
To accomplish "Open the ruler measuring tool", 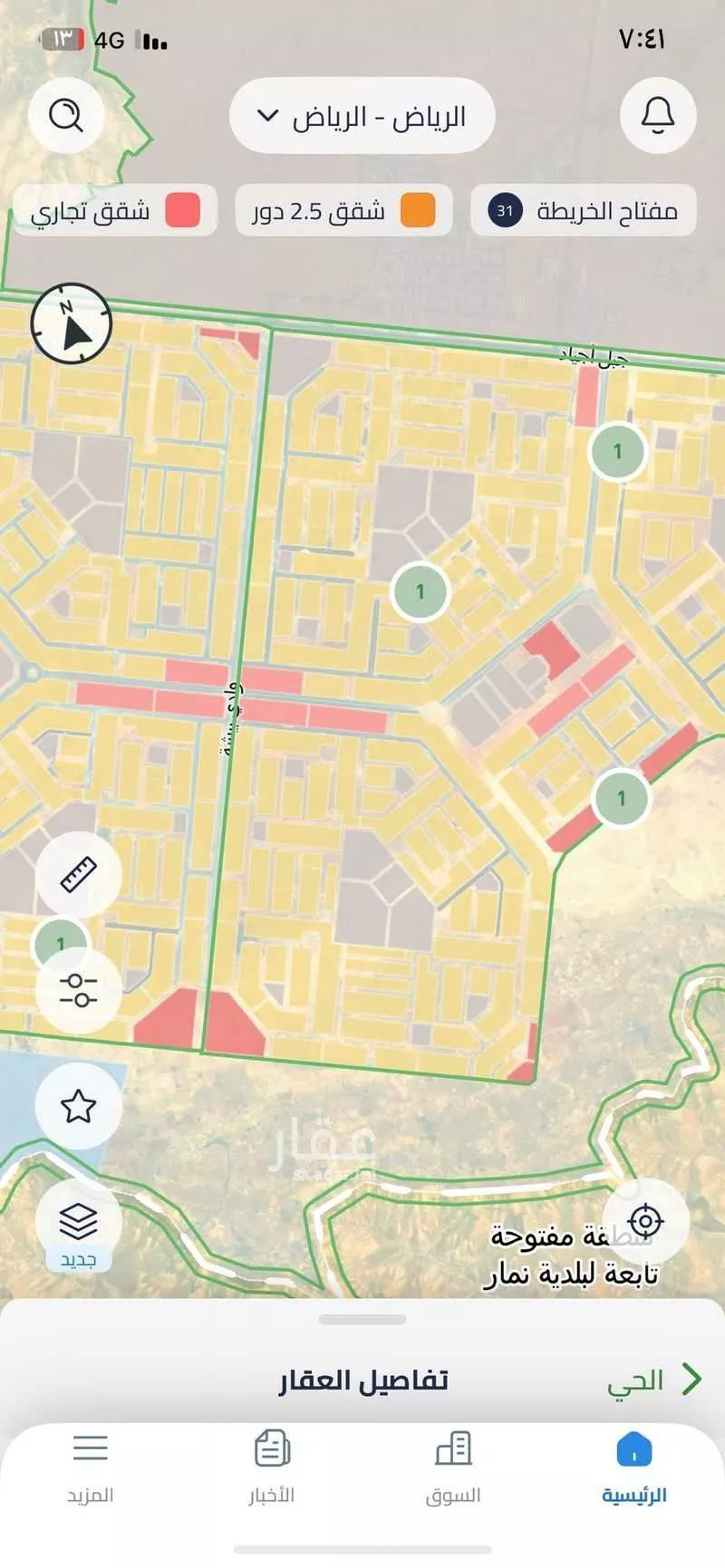I will tap(78, 874).
